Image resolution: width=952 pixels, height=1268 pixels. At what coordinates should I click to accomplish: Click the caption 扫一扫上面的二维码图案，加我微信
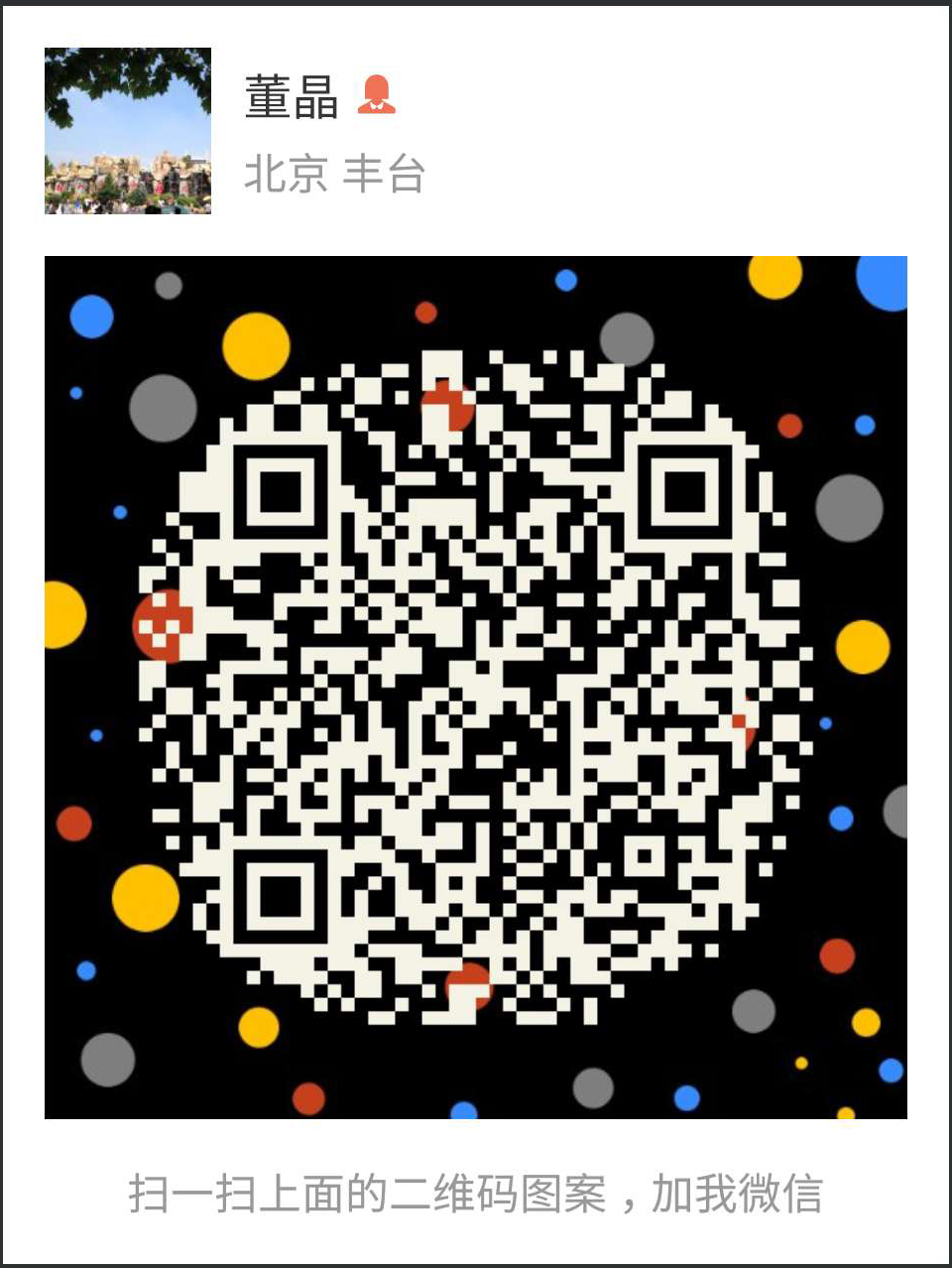476,1194
